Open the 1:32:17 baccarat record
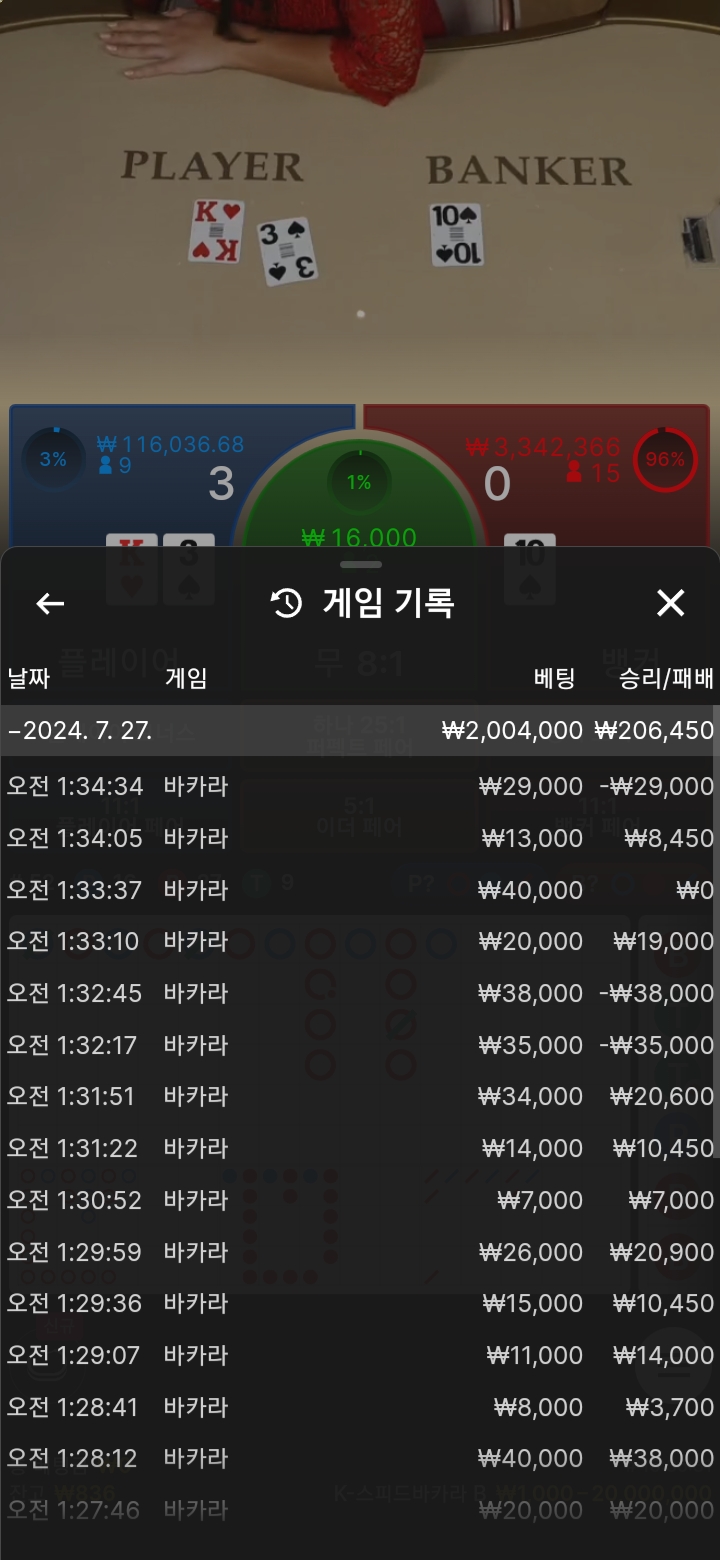This screenshot has height=1560, width=720. pos(360,1045)
